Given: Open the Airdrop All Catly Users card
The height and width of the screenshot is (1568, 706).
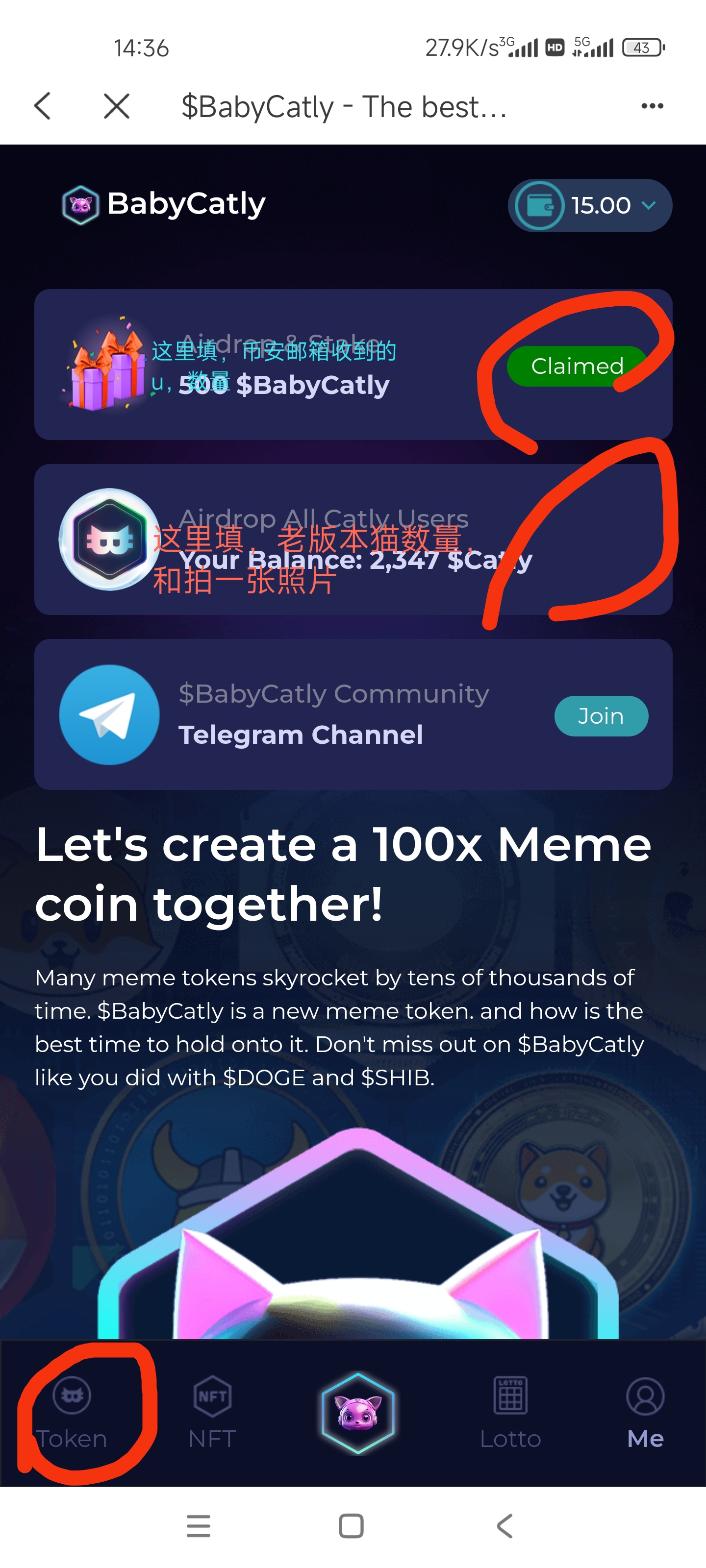Looking at the screenshot, I should (x=353, y=539).
